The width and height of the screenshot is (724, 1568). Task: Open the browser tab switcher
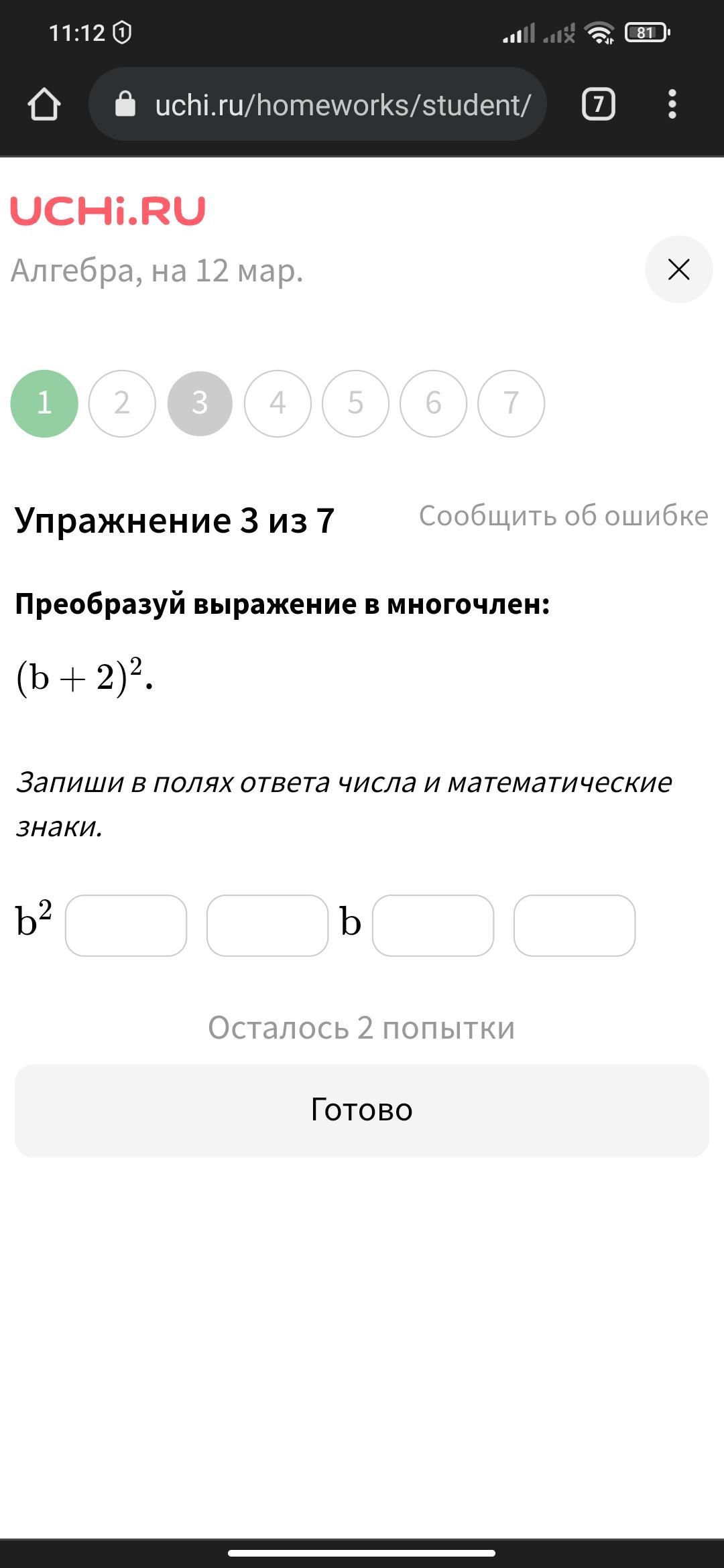(598, 105)
